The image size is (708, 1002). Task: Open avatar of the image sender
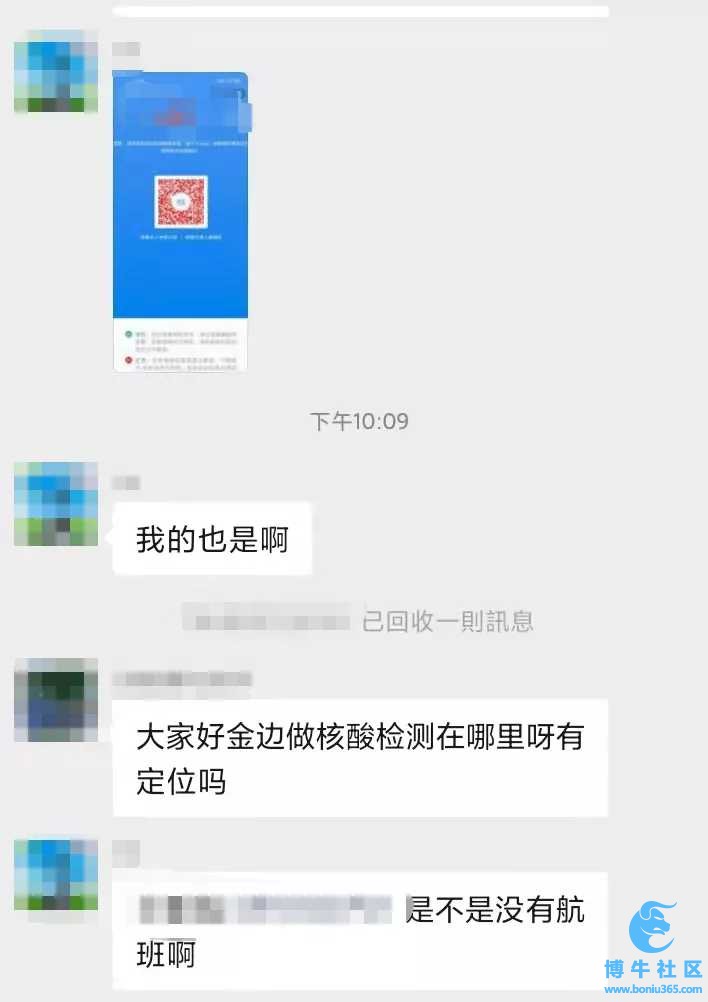point(56,71)
